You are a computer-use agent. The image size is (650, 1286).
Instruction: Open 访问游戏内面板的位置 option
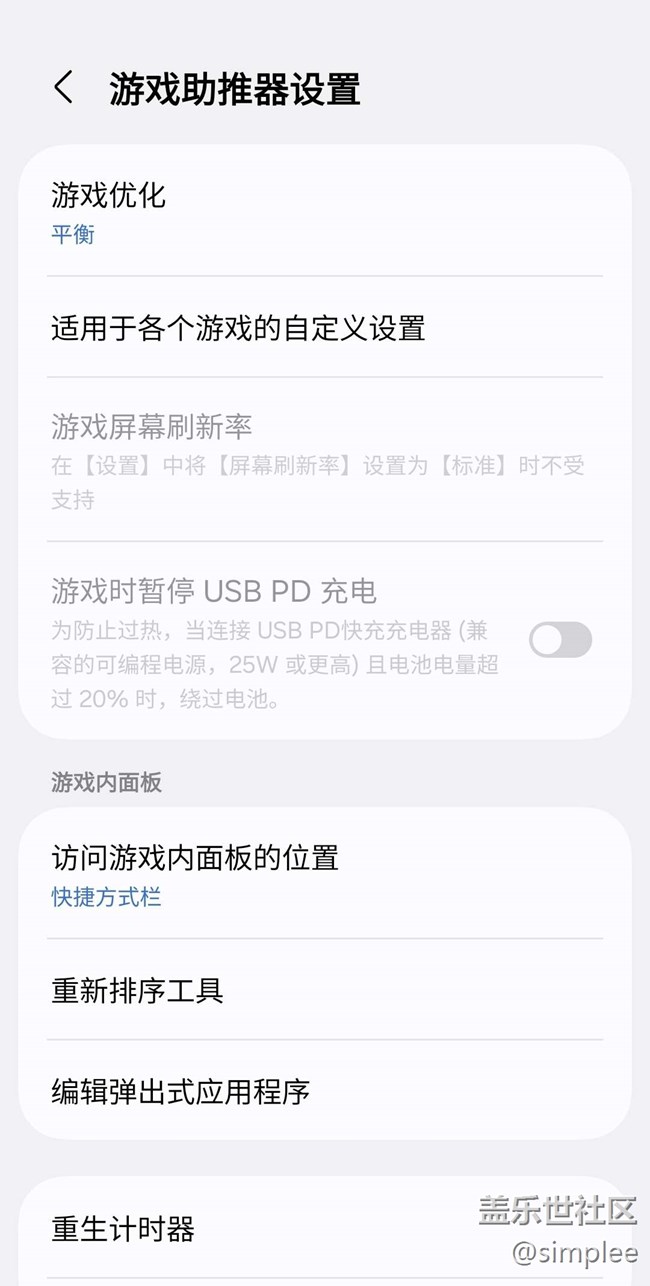(x=324, y=874)
